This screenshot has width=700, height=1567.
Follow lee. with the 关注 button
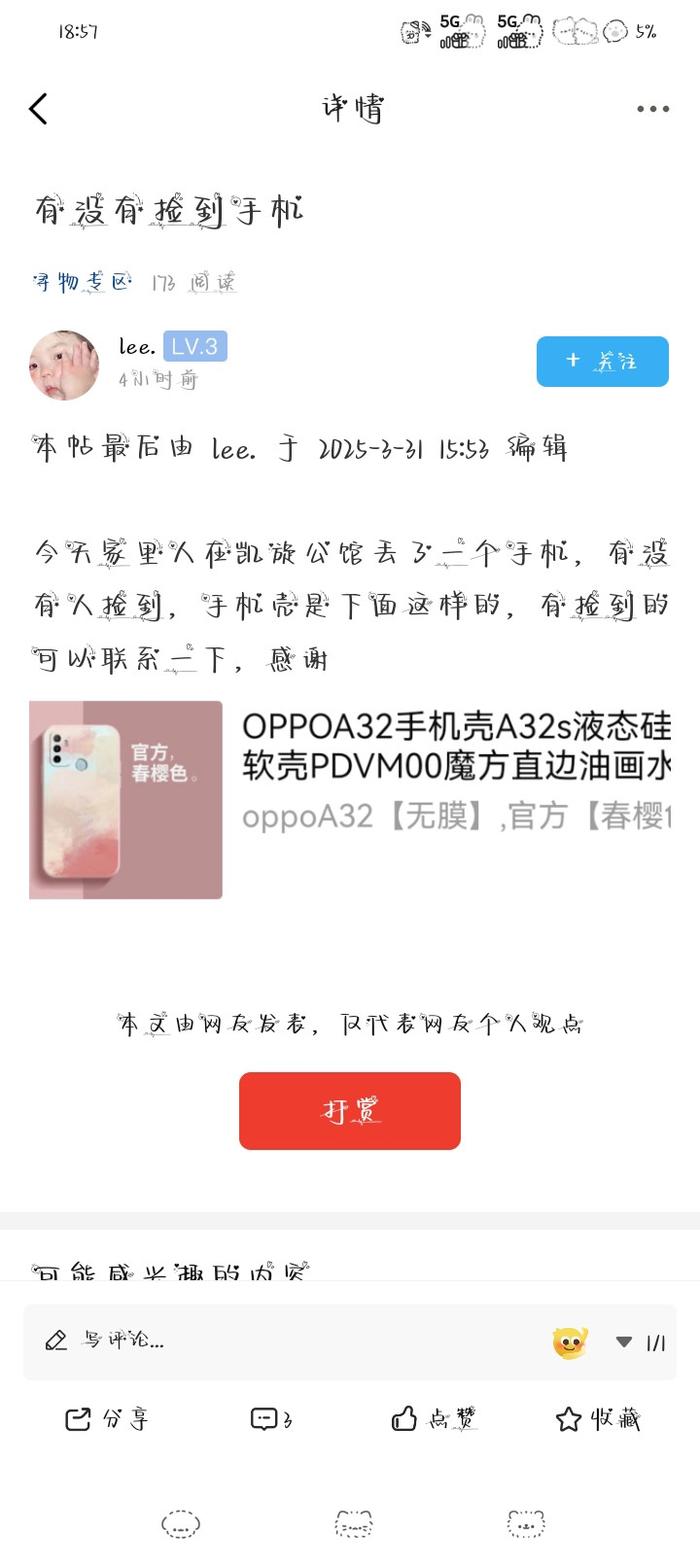pos(602,361)
